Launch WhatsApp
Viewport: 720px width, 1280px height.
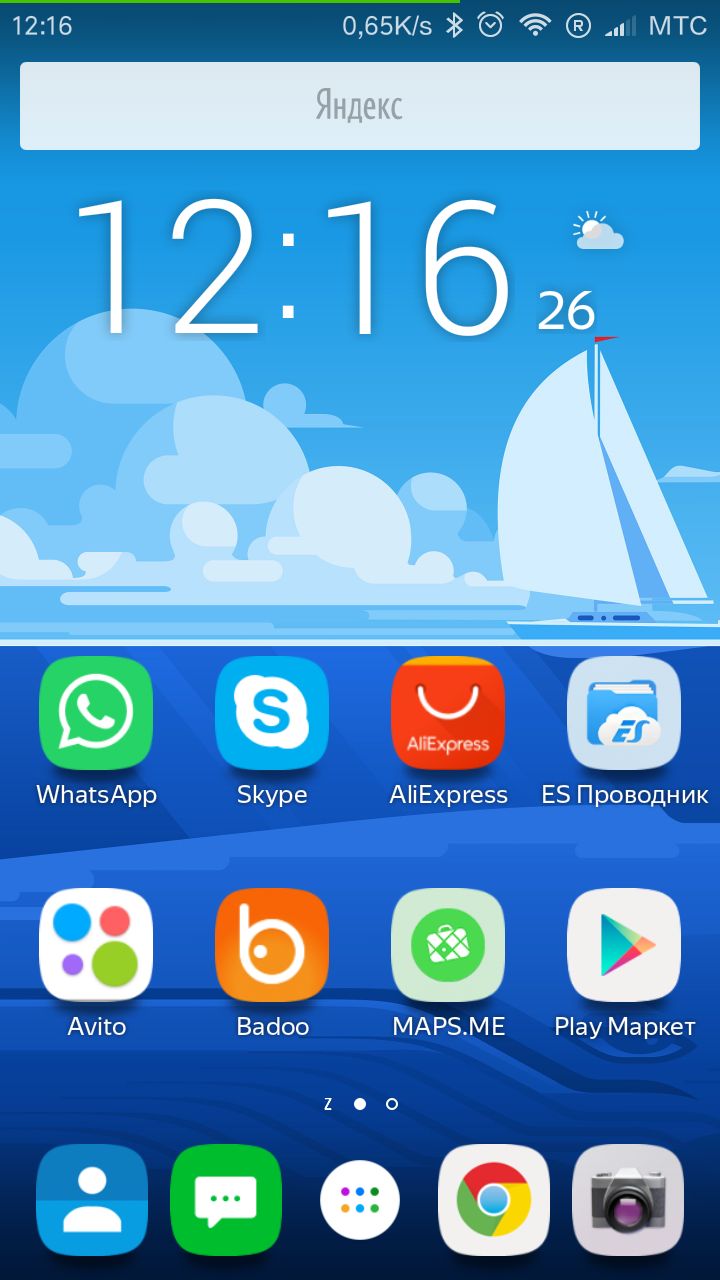pyautogui.click(x=96, y=713)
